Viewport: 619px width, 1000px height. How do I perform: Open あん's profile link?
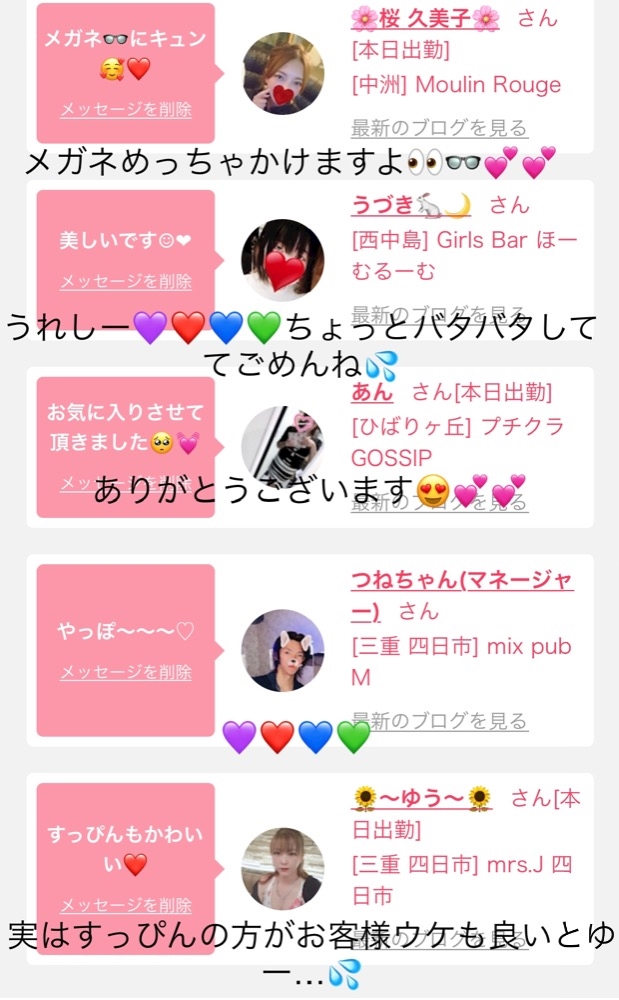pyautogui.click(x=372, y=392)
